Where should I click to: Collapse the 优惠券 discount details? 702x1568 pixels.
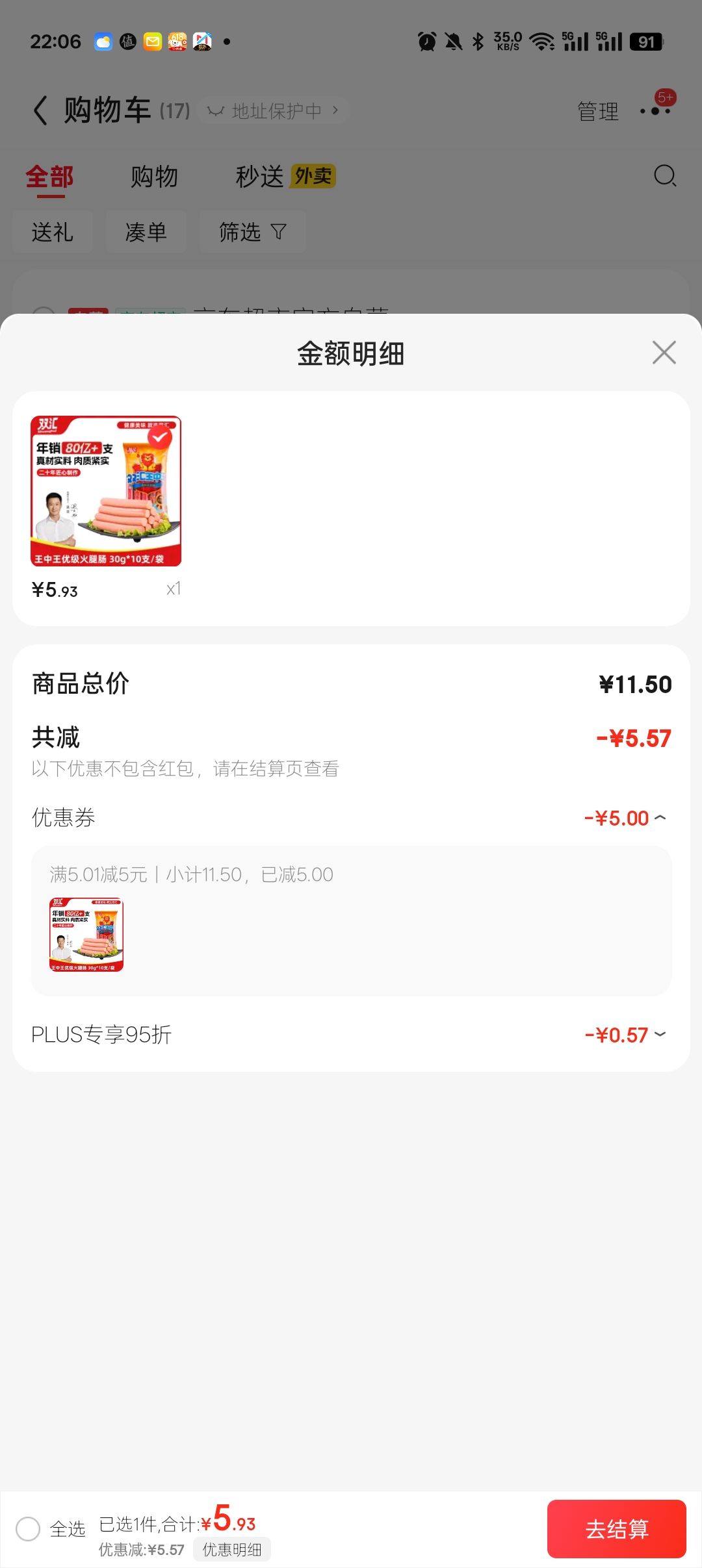[x=660, y=818]
